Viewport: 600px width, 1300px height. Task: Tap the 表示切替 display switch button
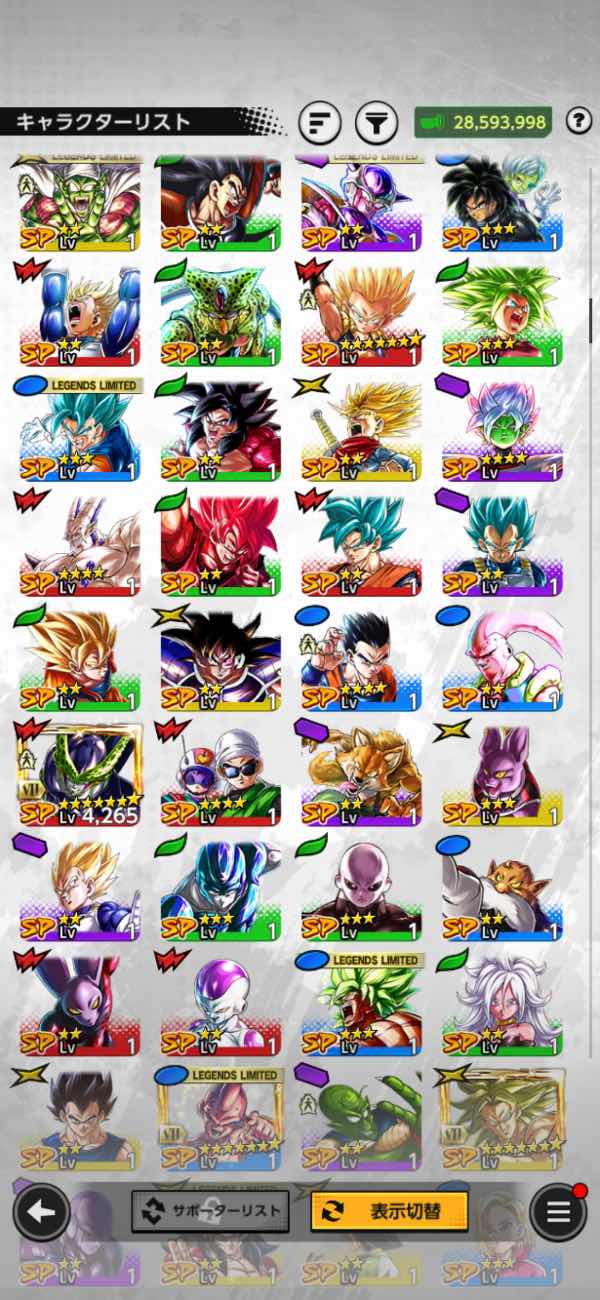pos(389,1211)
